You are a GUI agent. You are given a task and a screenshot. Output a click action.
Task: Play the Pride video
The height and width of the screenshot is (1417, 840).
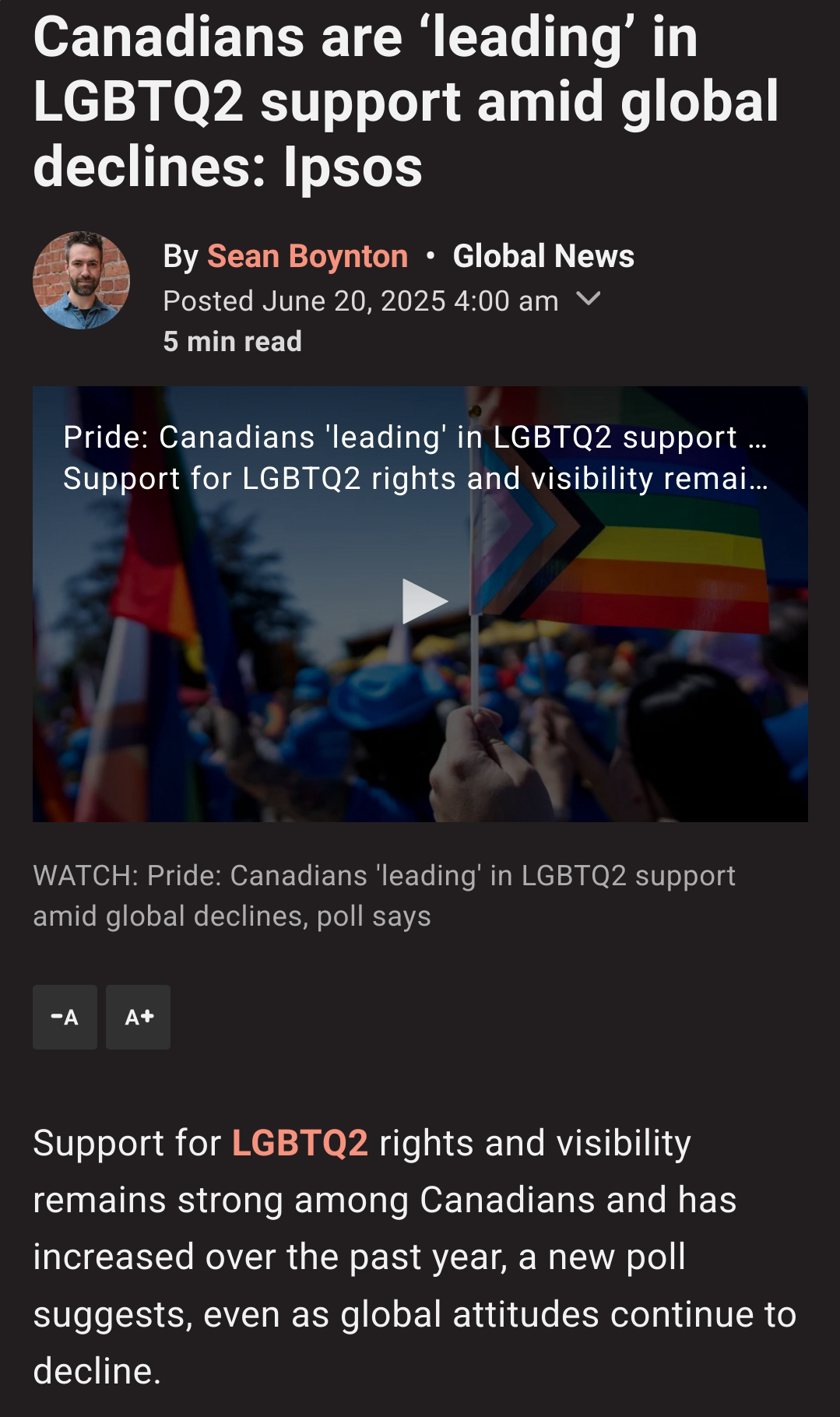(424, 601)
